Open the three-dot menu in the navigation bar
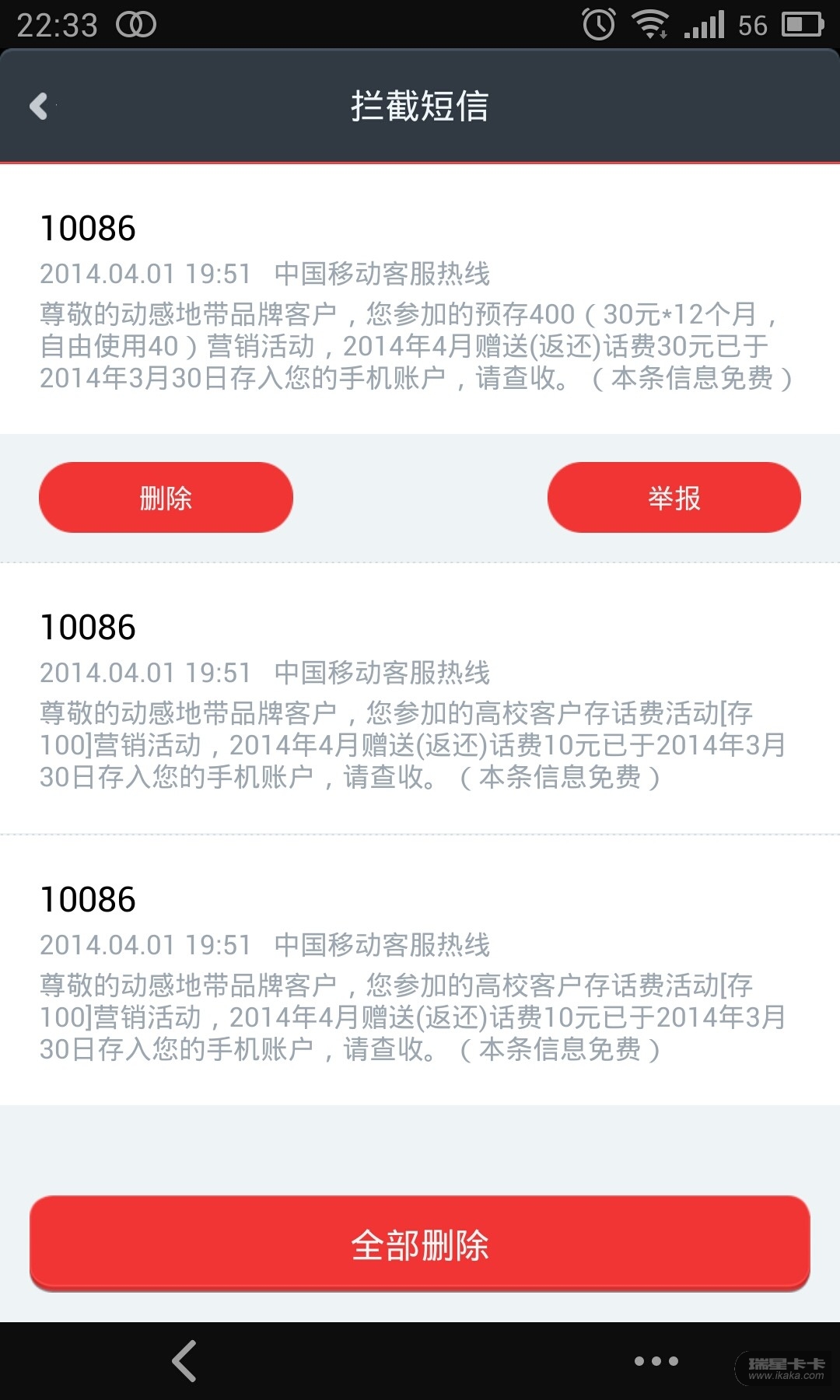The image size is (840, 1400). click(x=656, y=1361)
